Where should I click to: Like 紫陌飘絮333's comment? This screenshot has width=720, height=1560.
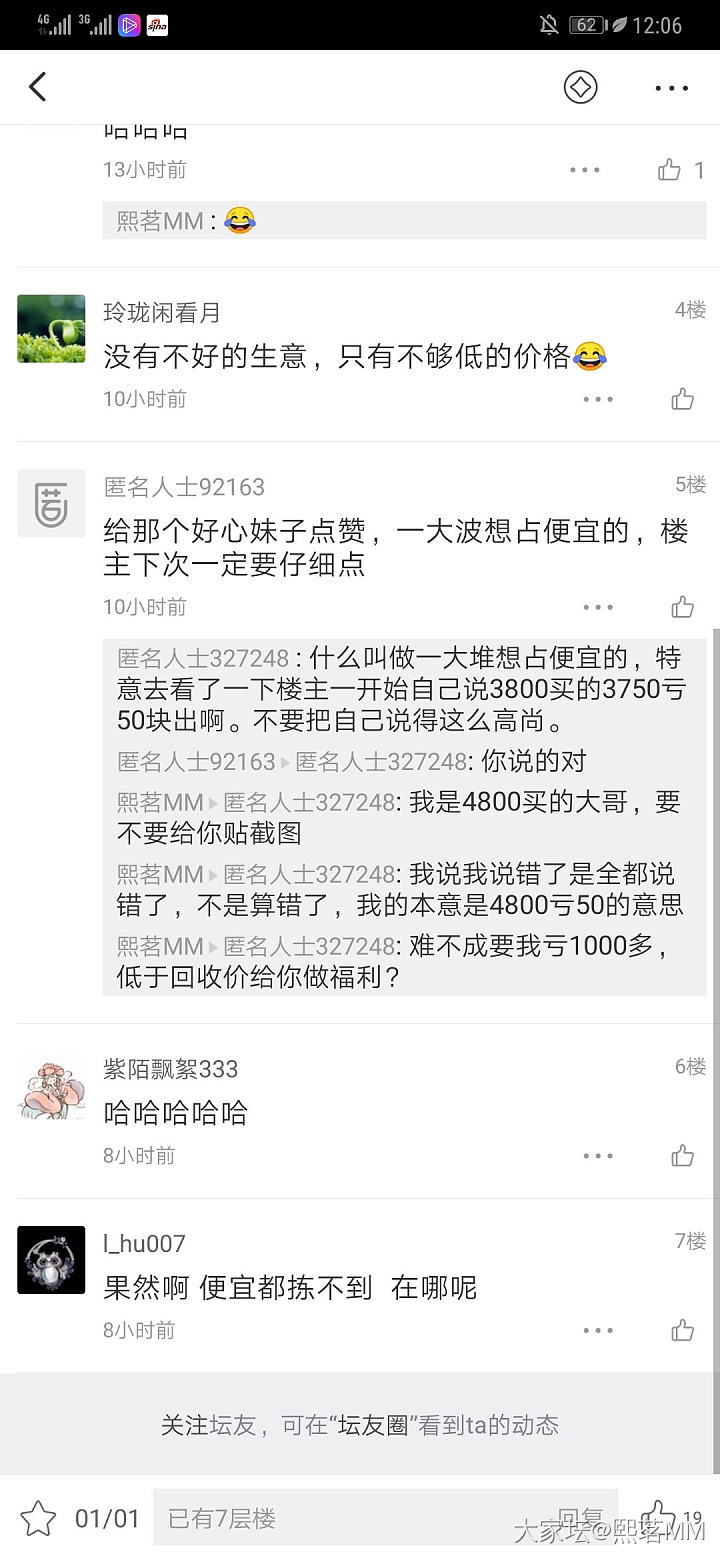[x=683, y=1156]
